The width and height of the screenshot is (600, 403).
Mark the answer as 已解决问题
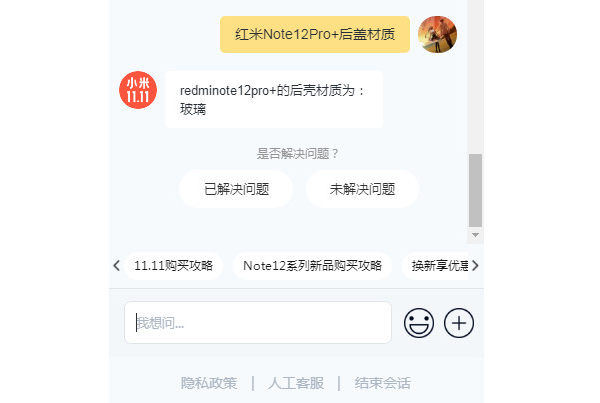point(236,189)
